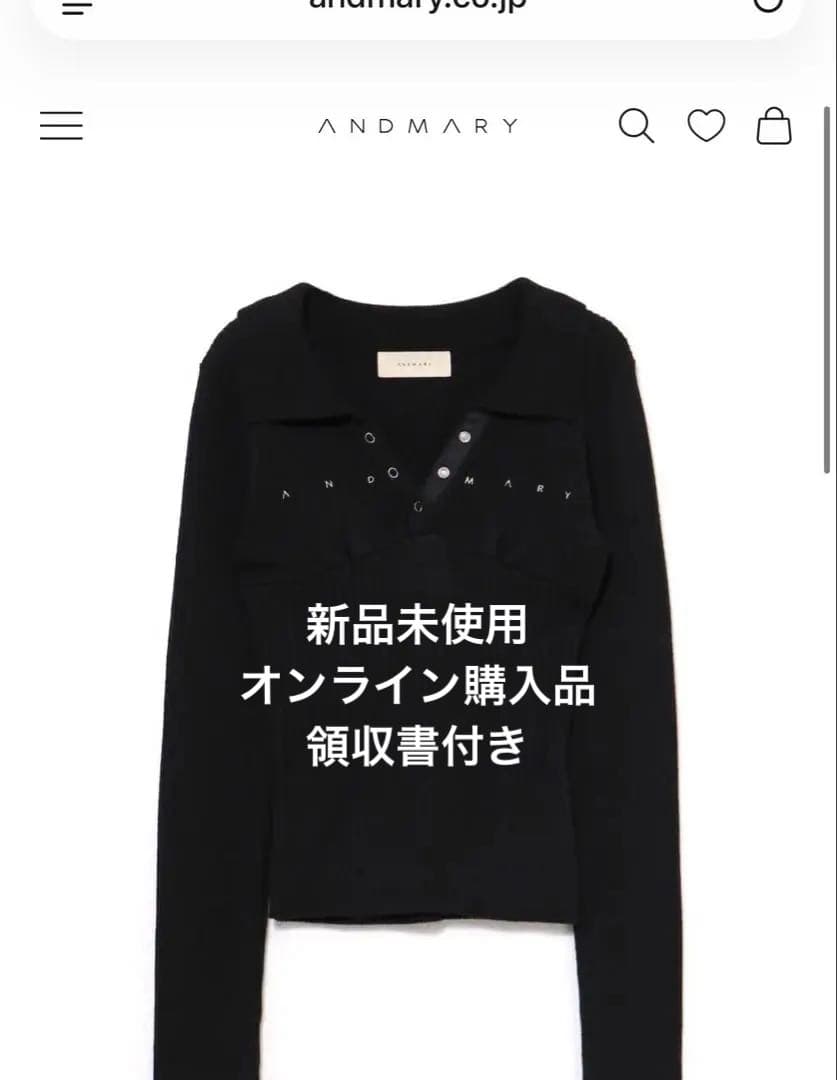Open the wishlist heart
The width and height of the screenshot is (837, 1080).
click(706, 126)
